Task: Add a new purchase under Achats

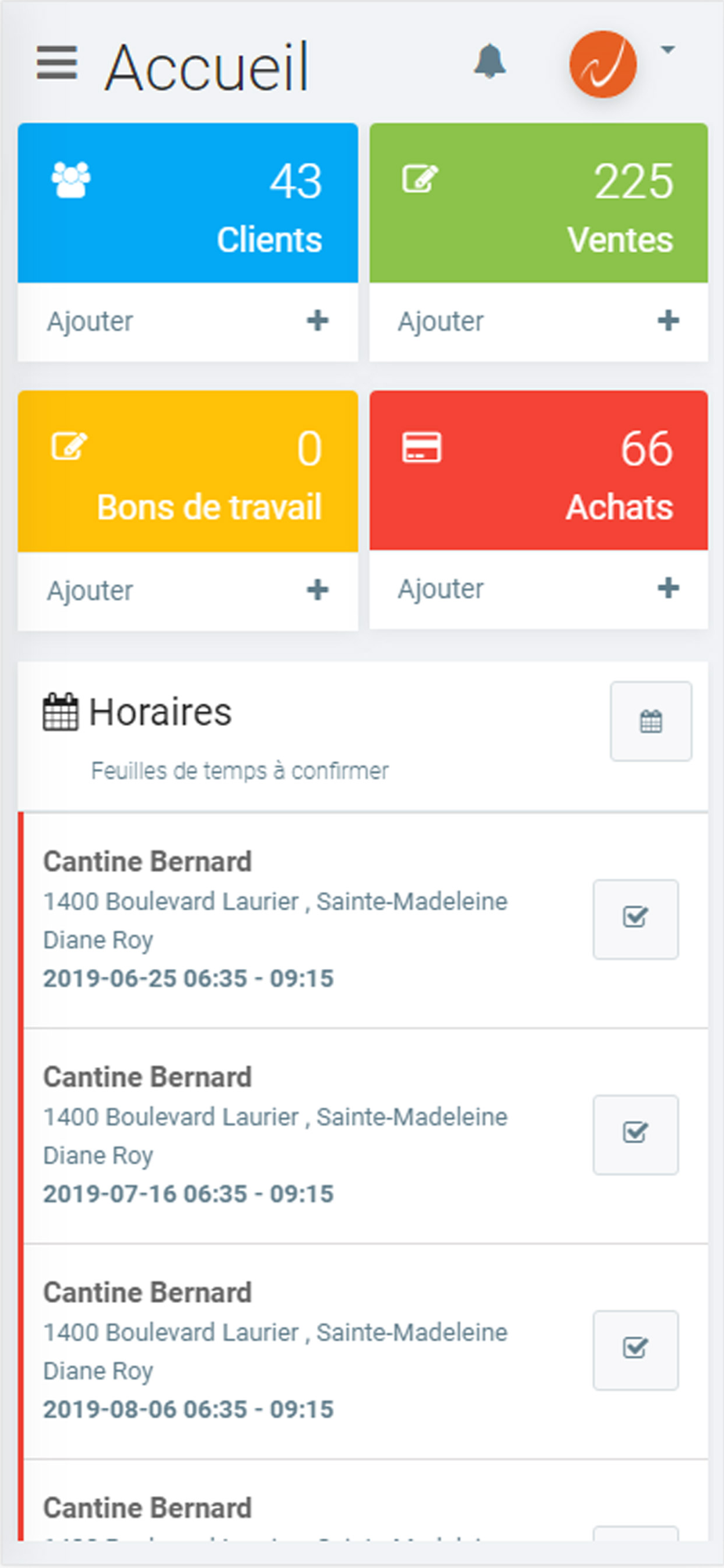Action: 539,589
